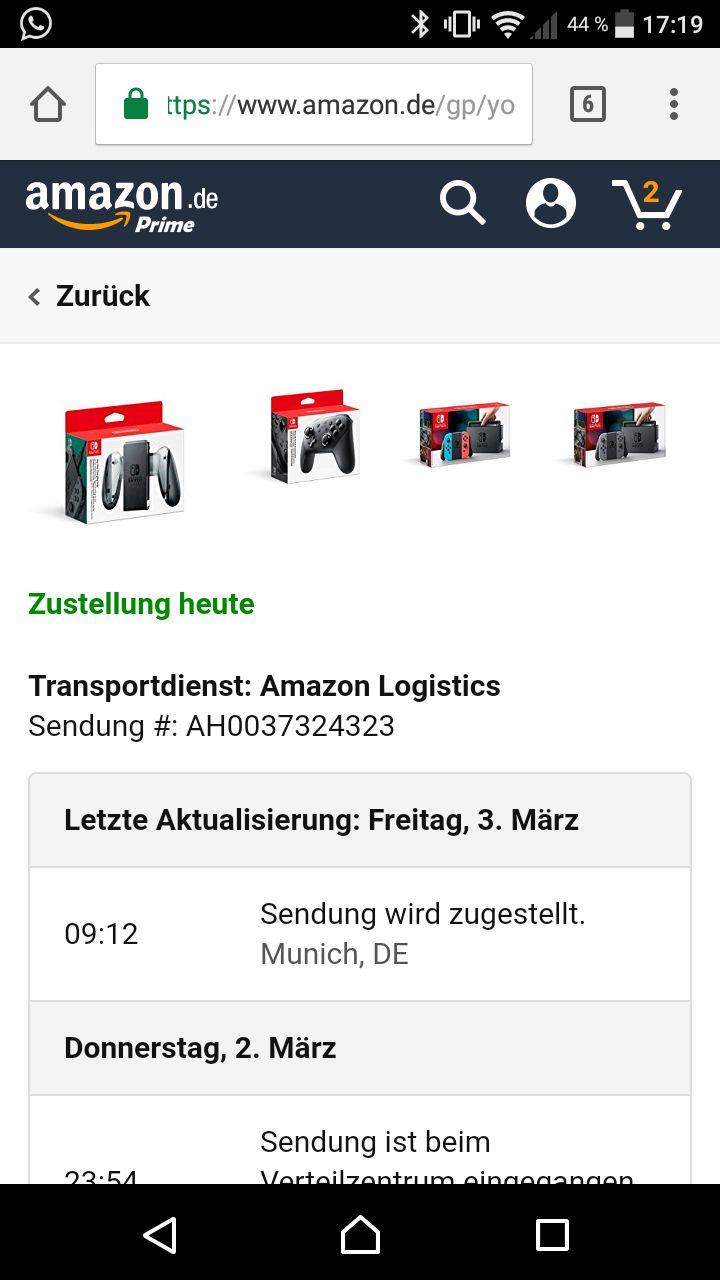
Task: Open the Switch Pro Controller product image
Action: [x=314, y=436]
